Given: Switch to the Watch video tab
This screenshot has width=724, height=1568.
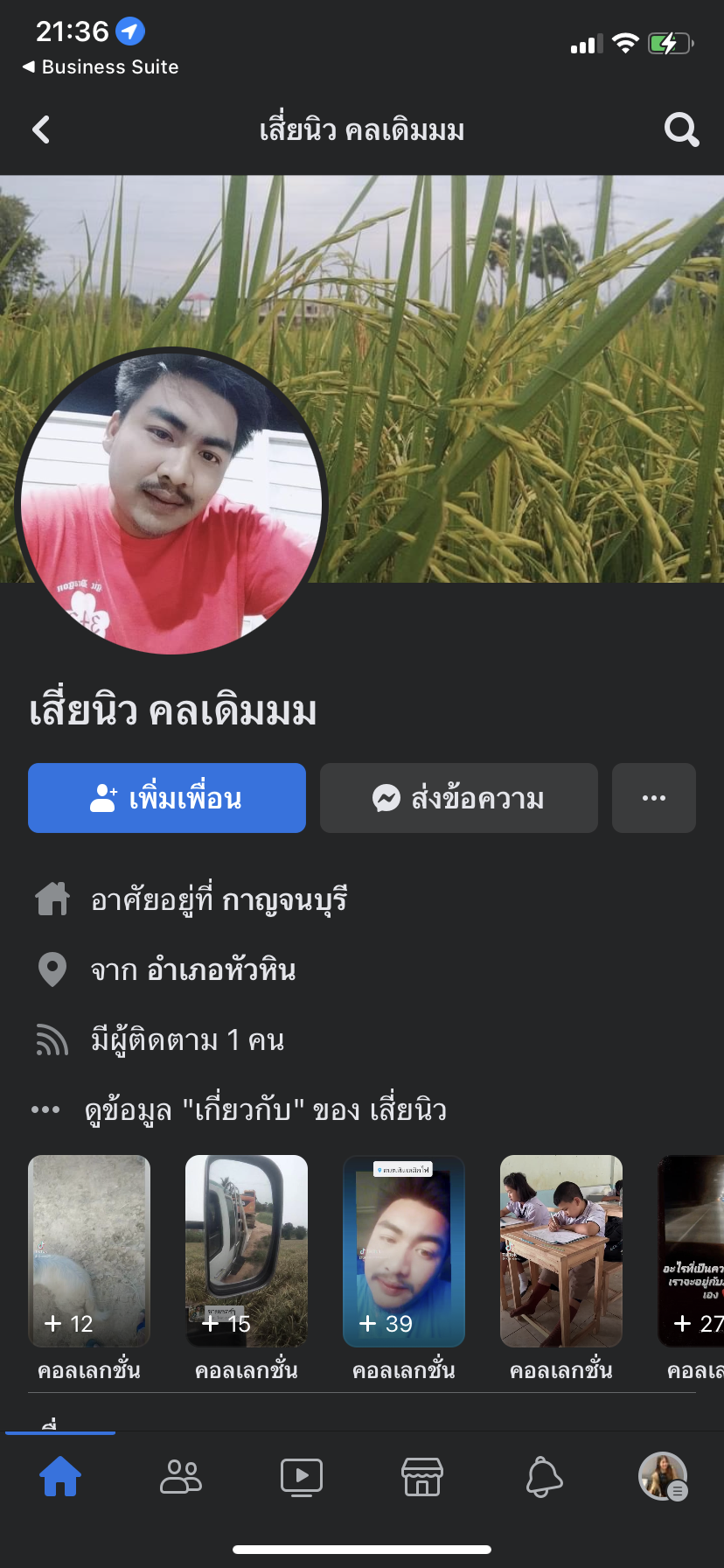Looking at the screenshot, I should coord(302,1477).
